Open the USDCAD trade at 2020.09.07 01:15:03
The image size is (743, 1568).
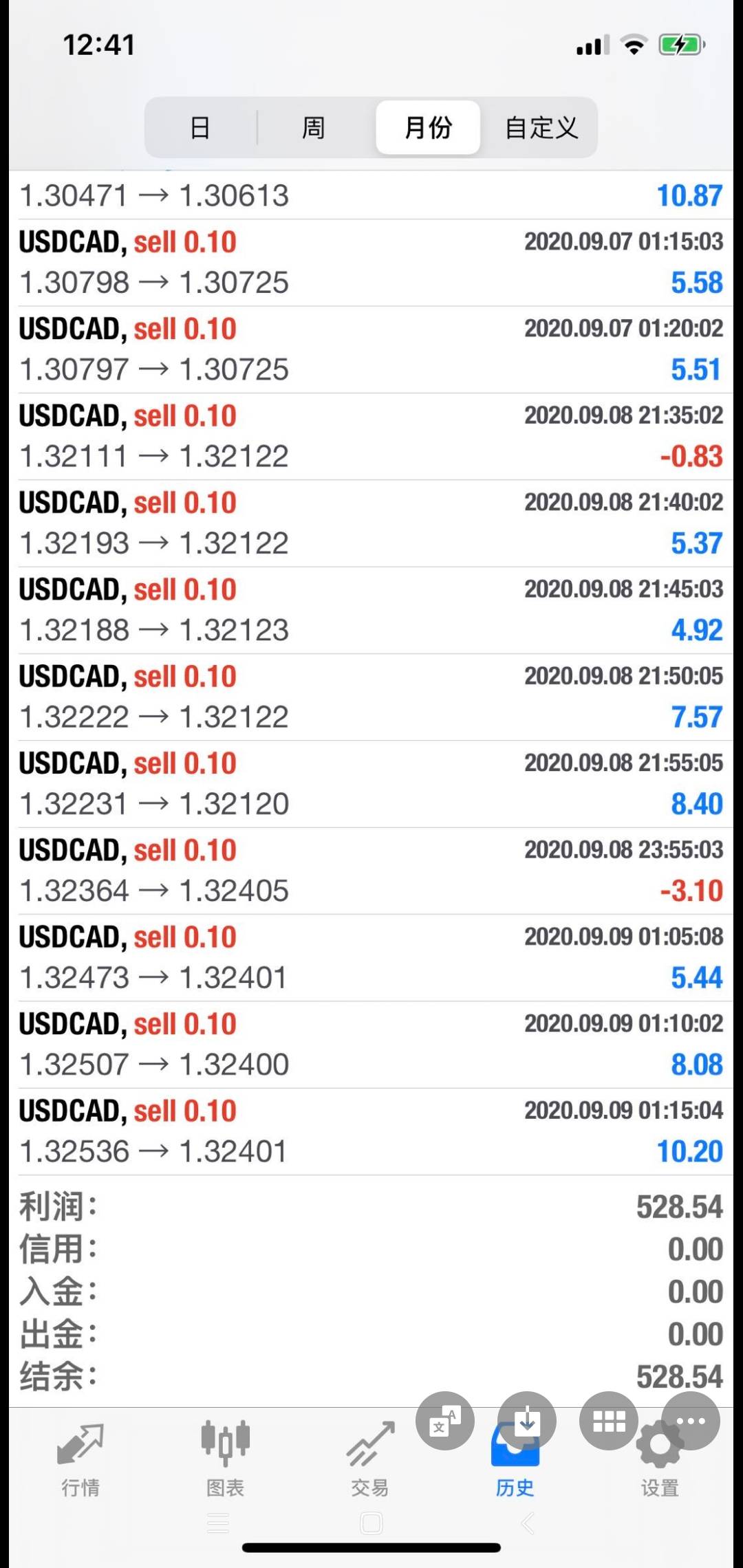[371, 263]
